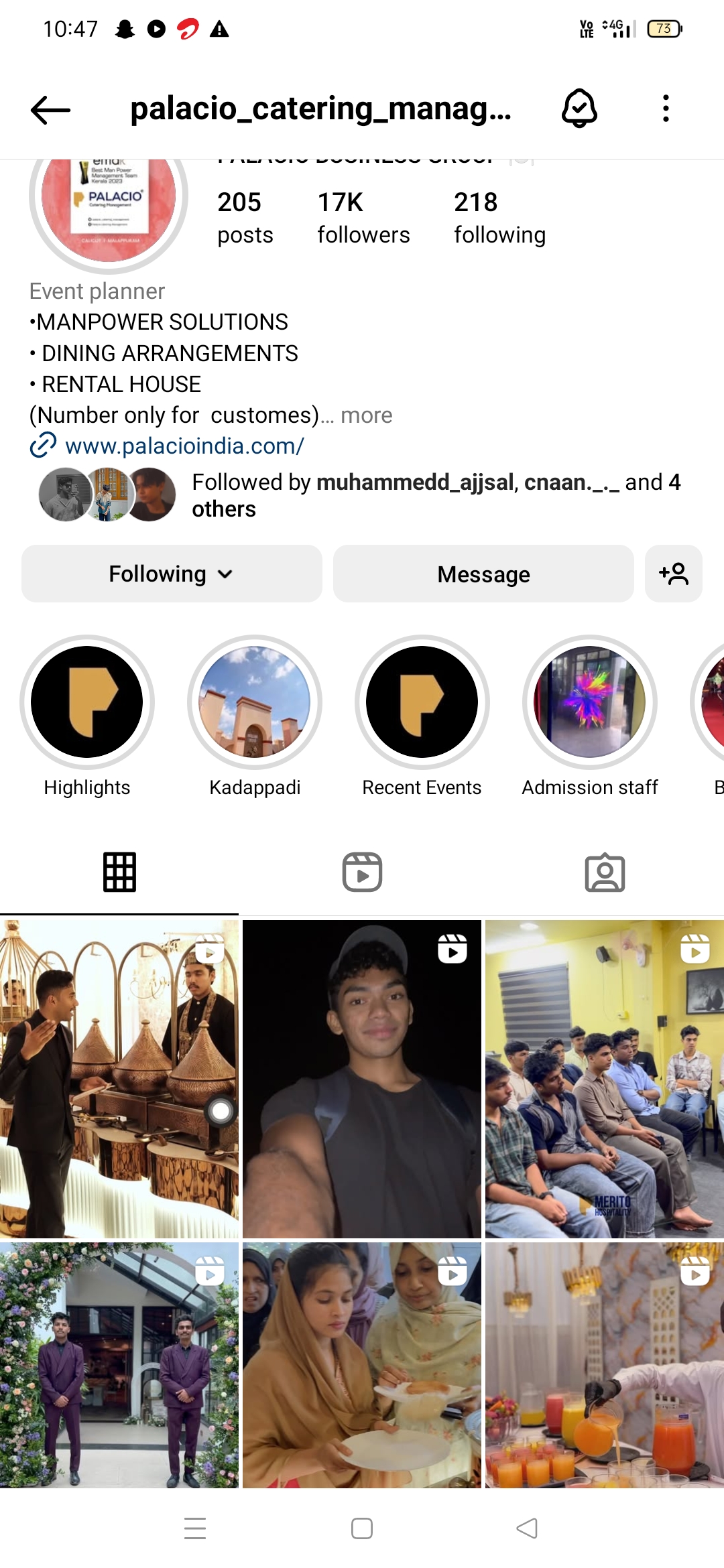Open the Recent Events highlight

[x=422, y=702]
